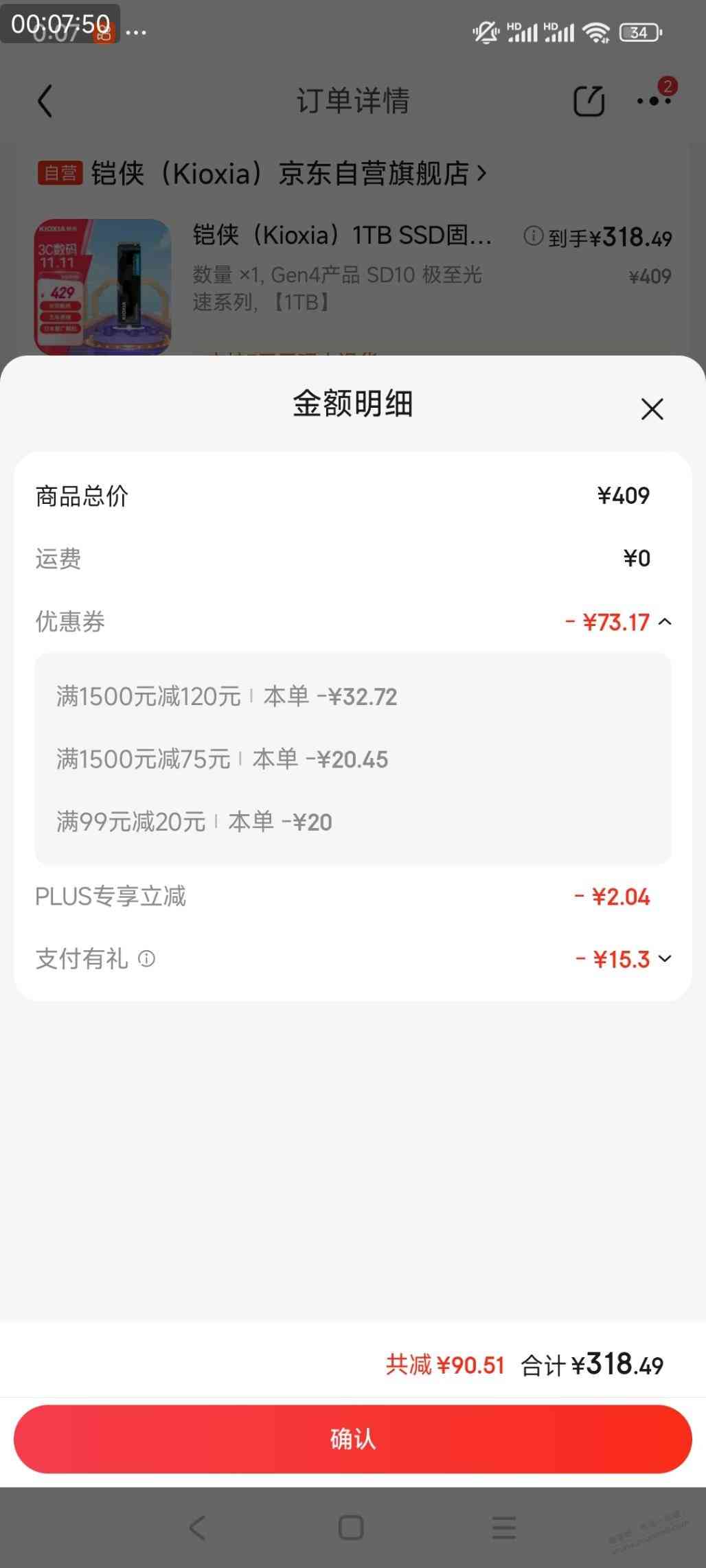Open the three-dot more menu
The image size is (706, 1568).
pyautogui.click(x=652, y=102)
